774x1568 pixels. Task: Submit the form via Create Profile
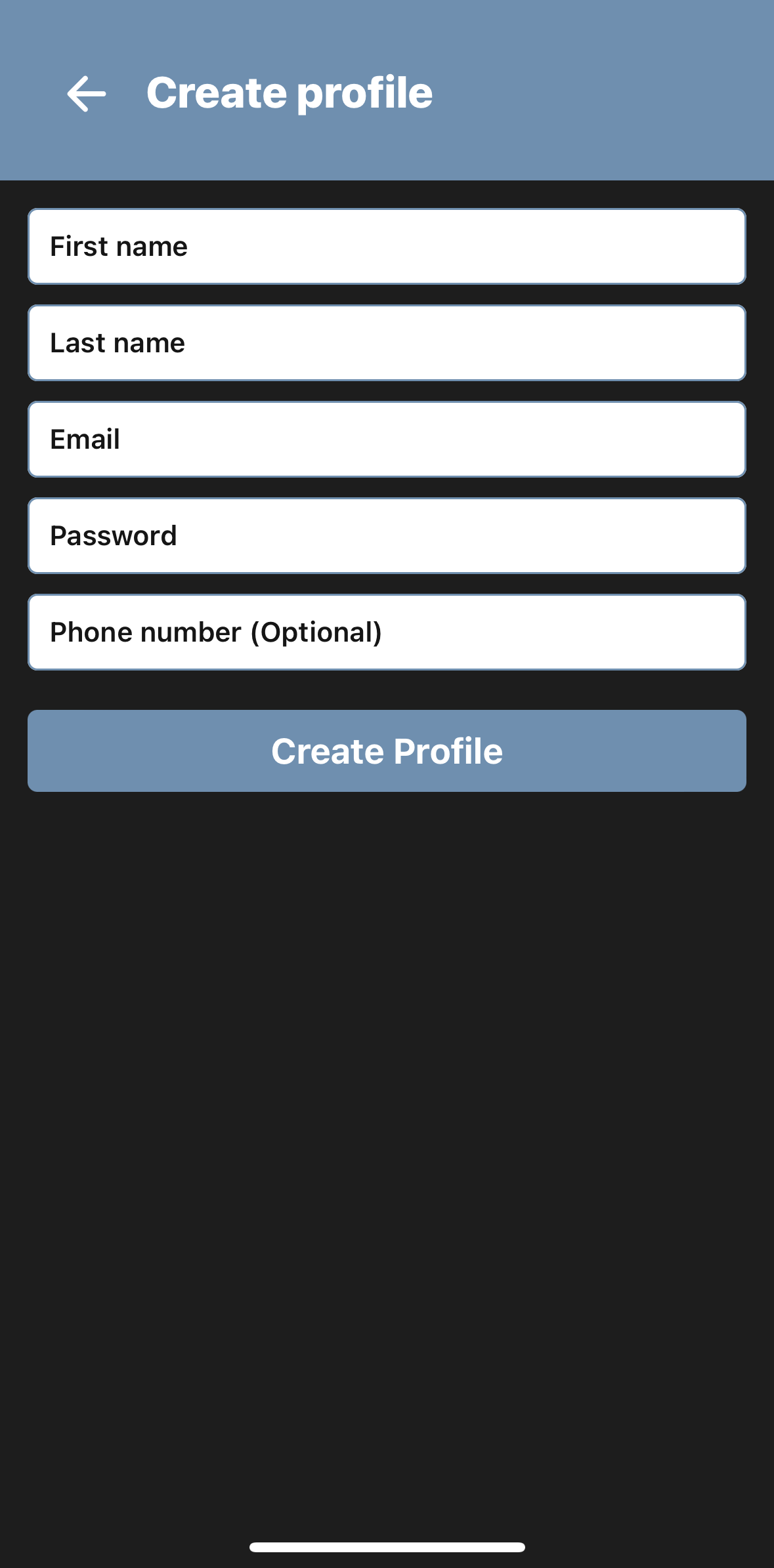pyautogui.click(x=387, y=751)
